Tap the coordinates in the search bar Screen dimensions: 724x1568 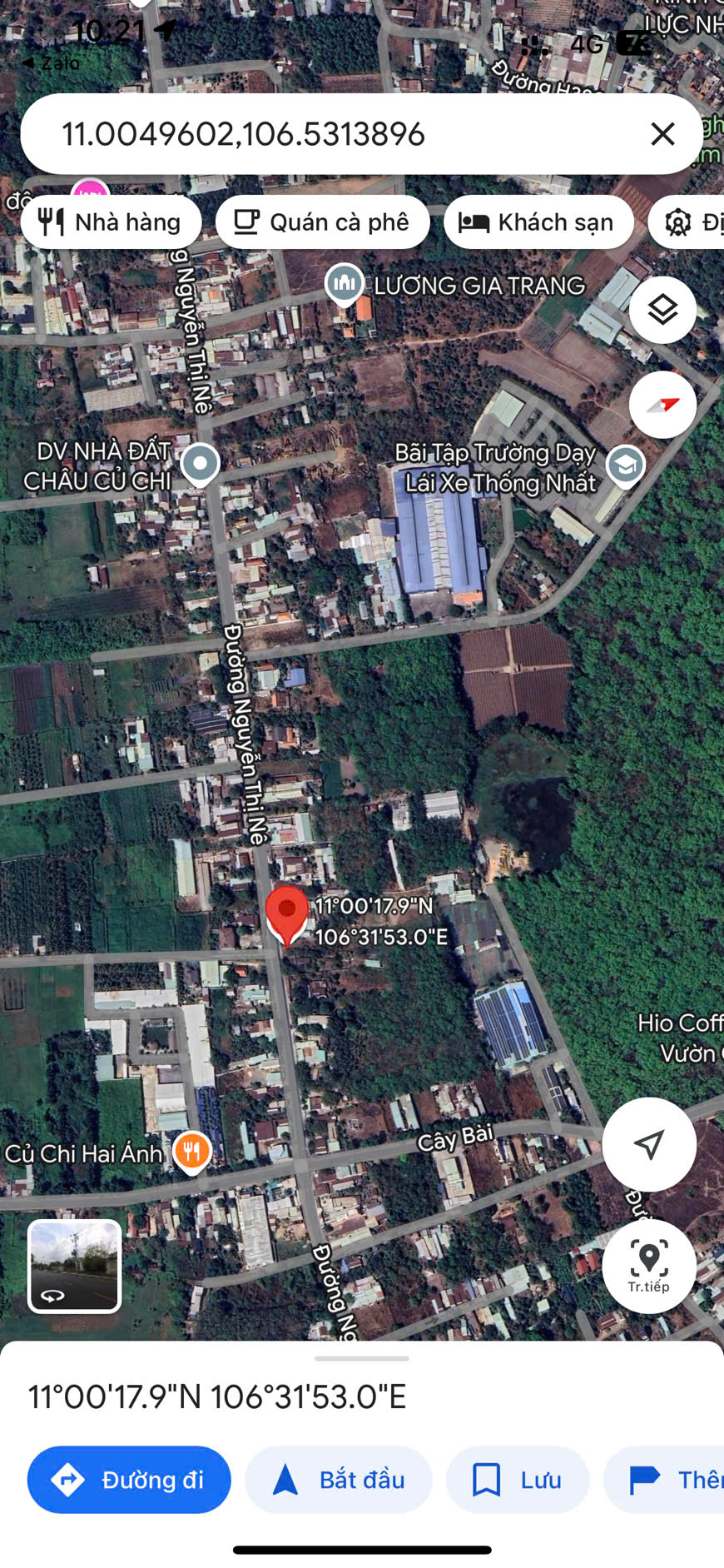click(x=241, y=134)
